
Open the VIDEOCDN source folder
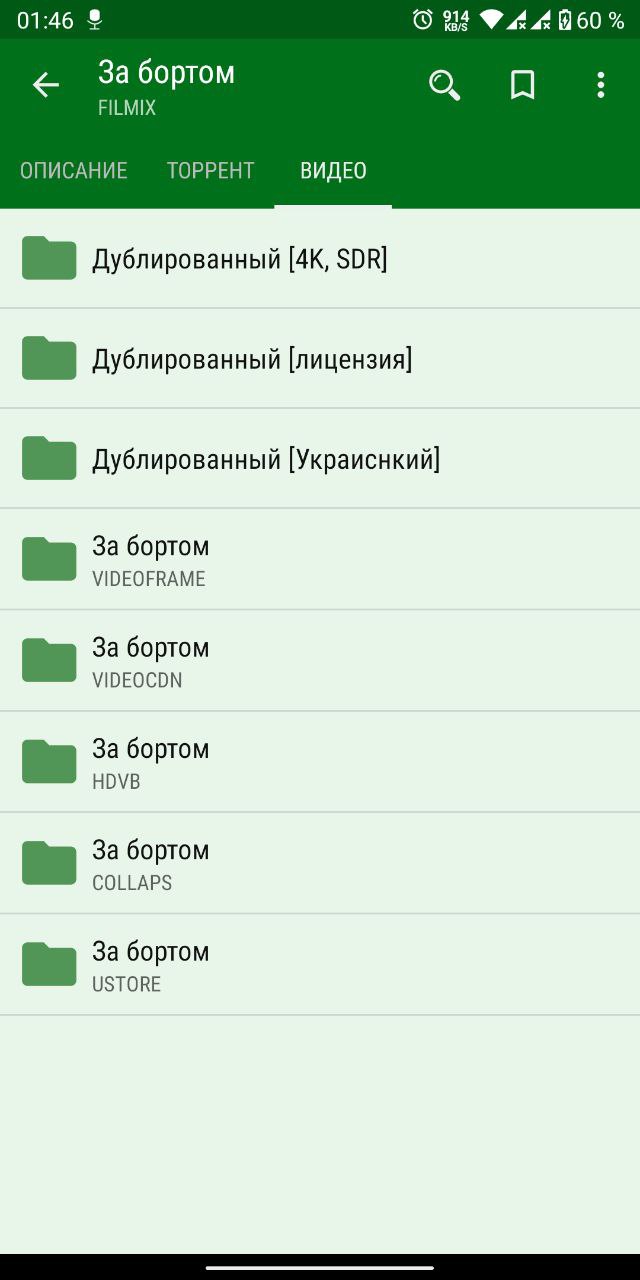pyautogui.click(x=320, y=661)
